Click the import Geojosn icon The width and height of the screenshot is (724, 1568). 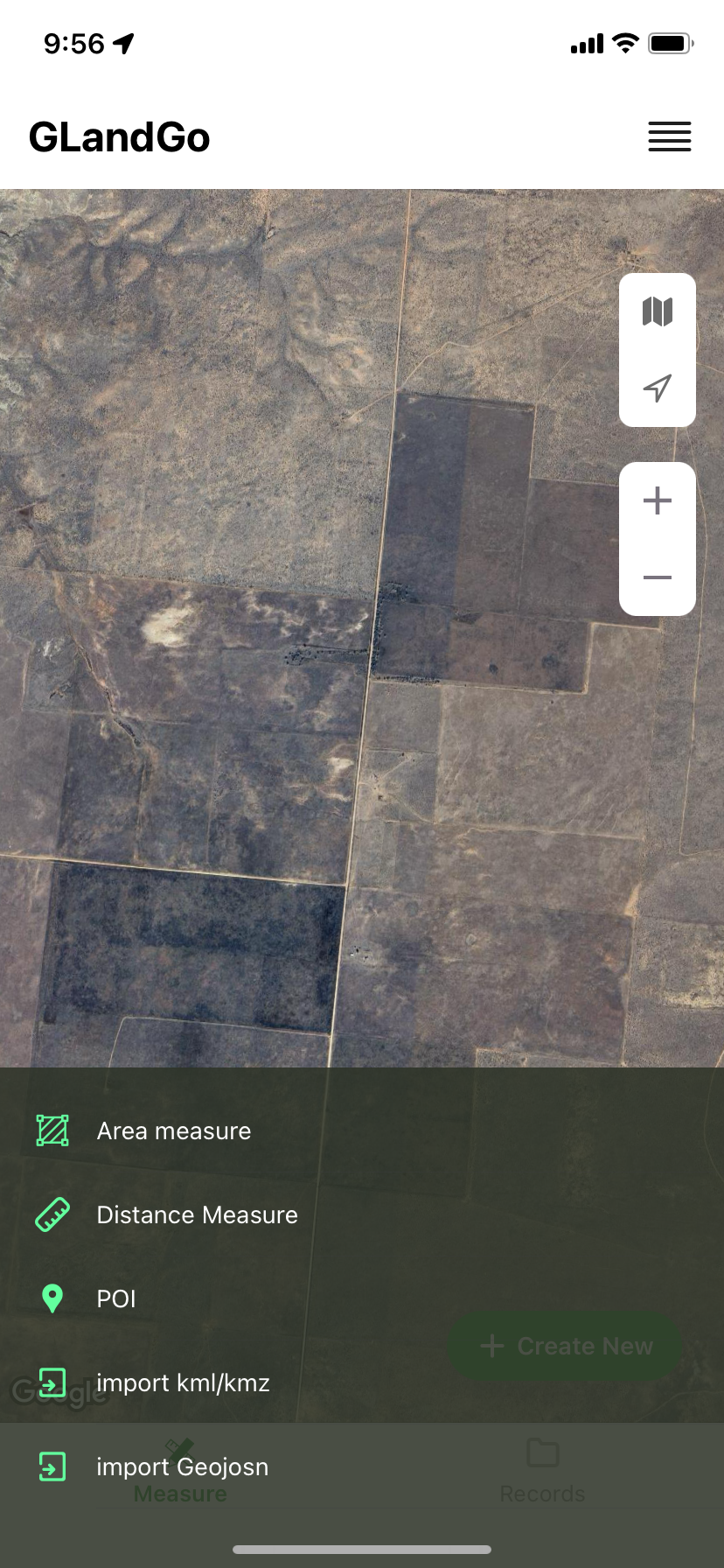click(x=52, y=1466)
